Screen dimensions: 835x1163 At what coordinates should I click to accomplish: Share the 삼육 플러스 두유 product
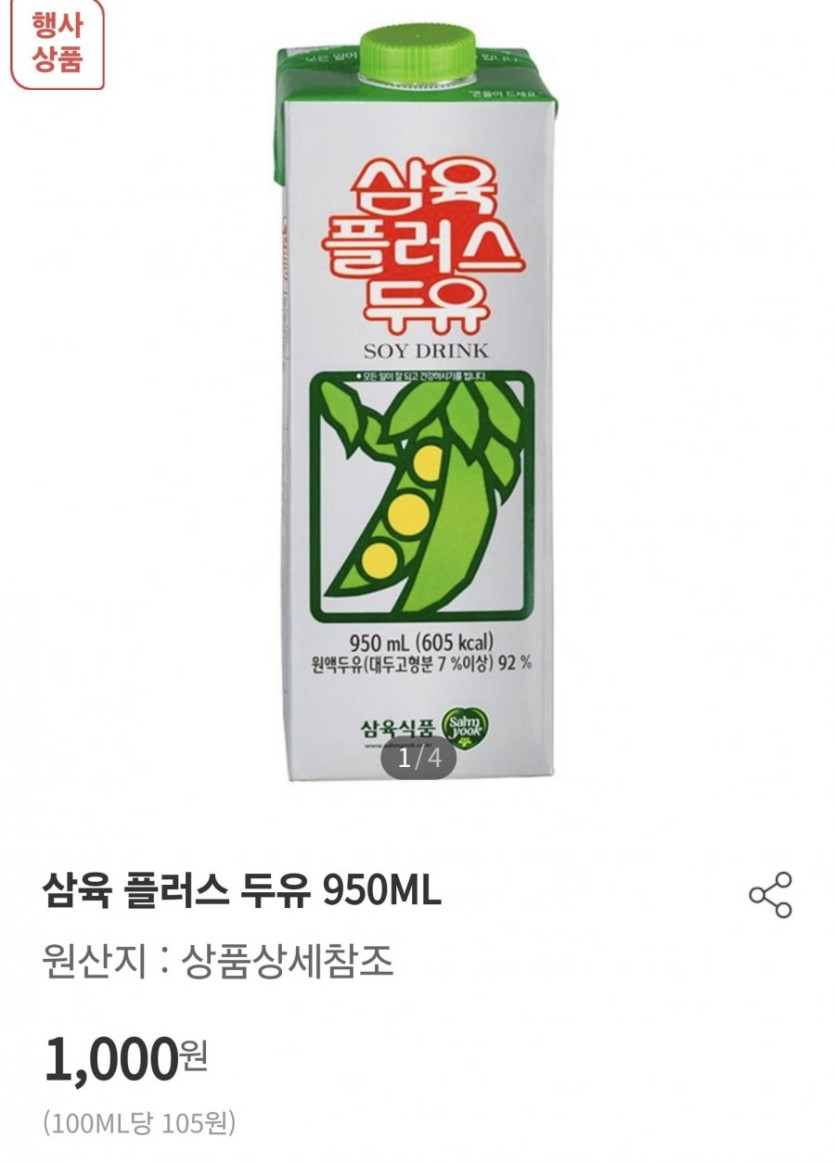pos(770,894)
